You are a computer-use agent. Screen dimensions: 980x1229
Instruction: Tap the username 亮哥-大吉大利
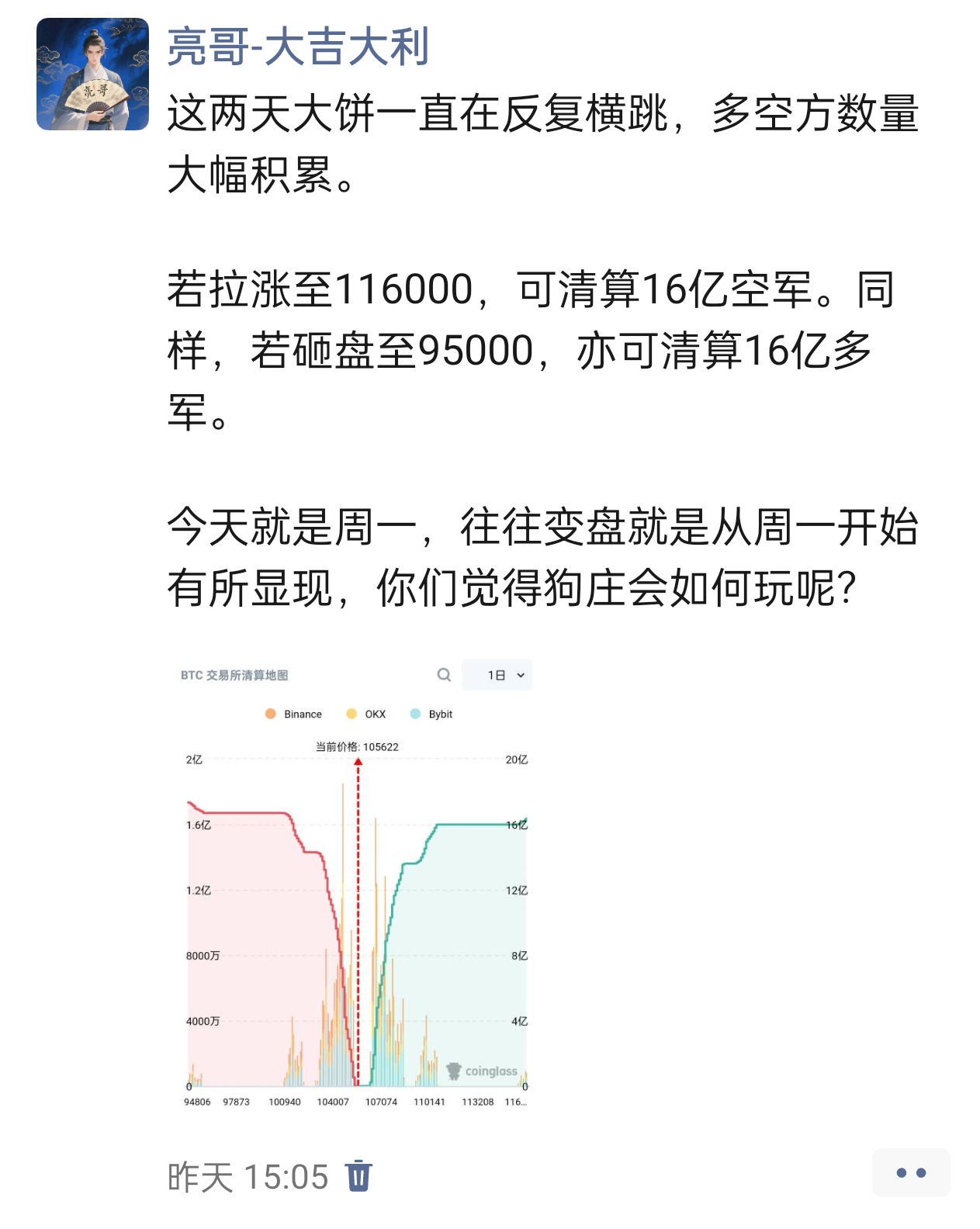(x=298, y=47)
